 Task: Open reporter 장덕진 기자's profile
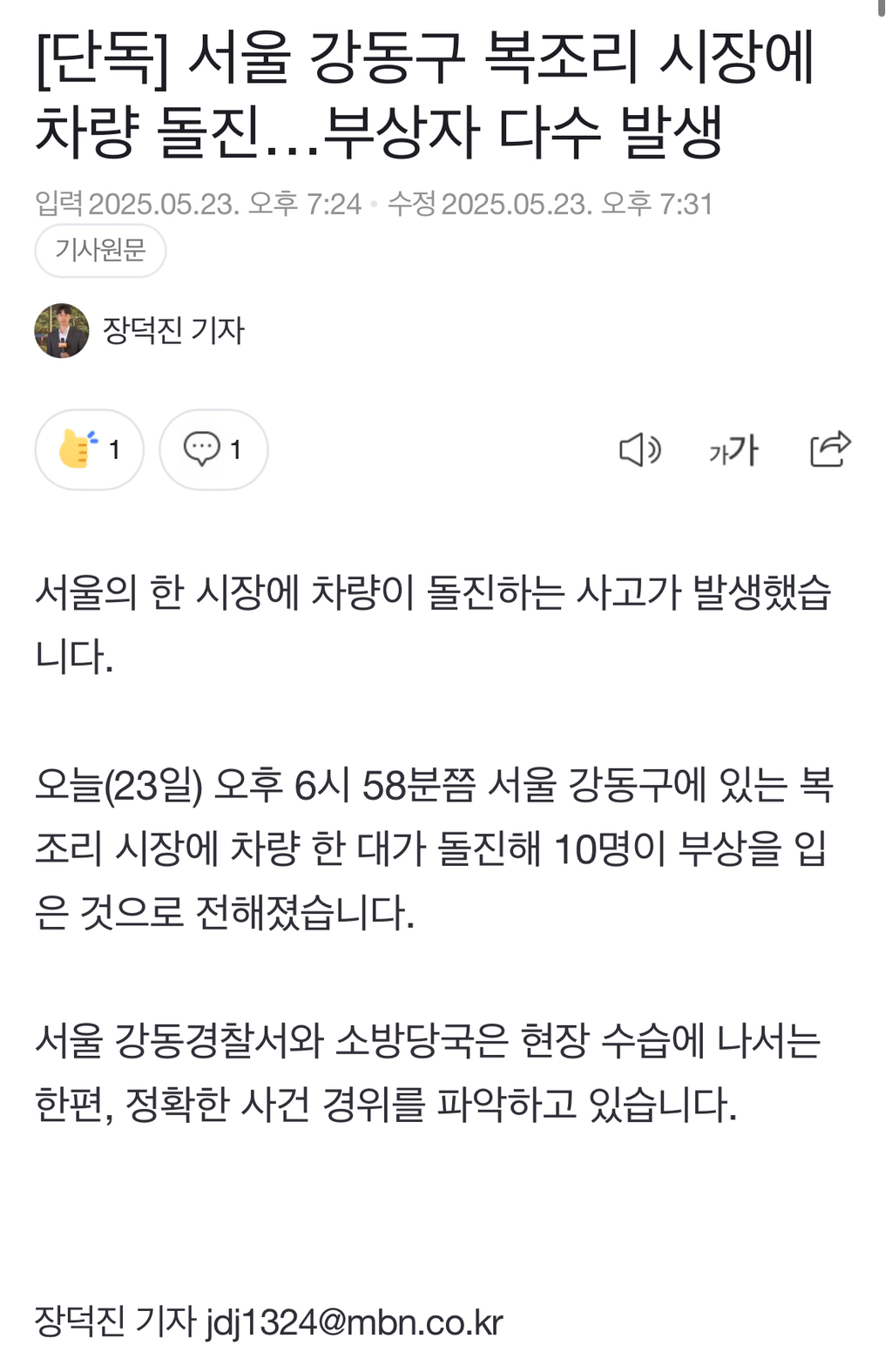(x=140, y=330)
